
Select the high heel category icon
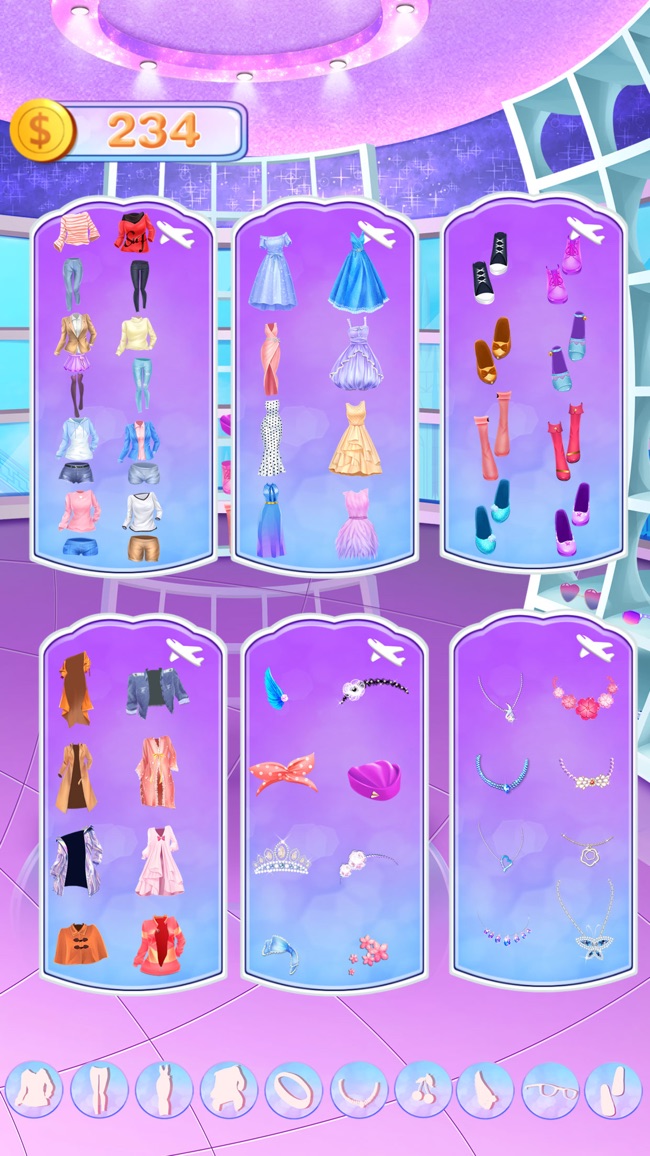(485, 1089)
